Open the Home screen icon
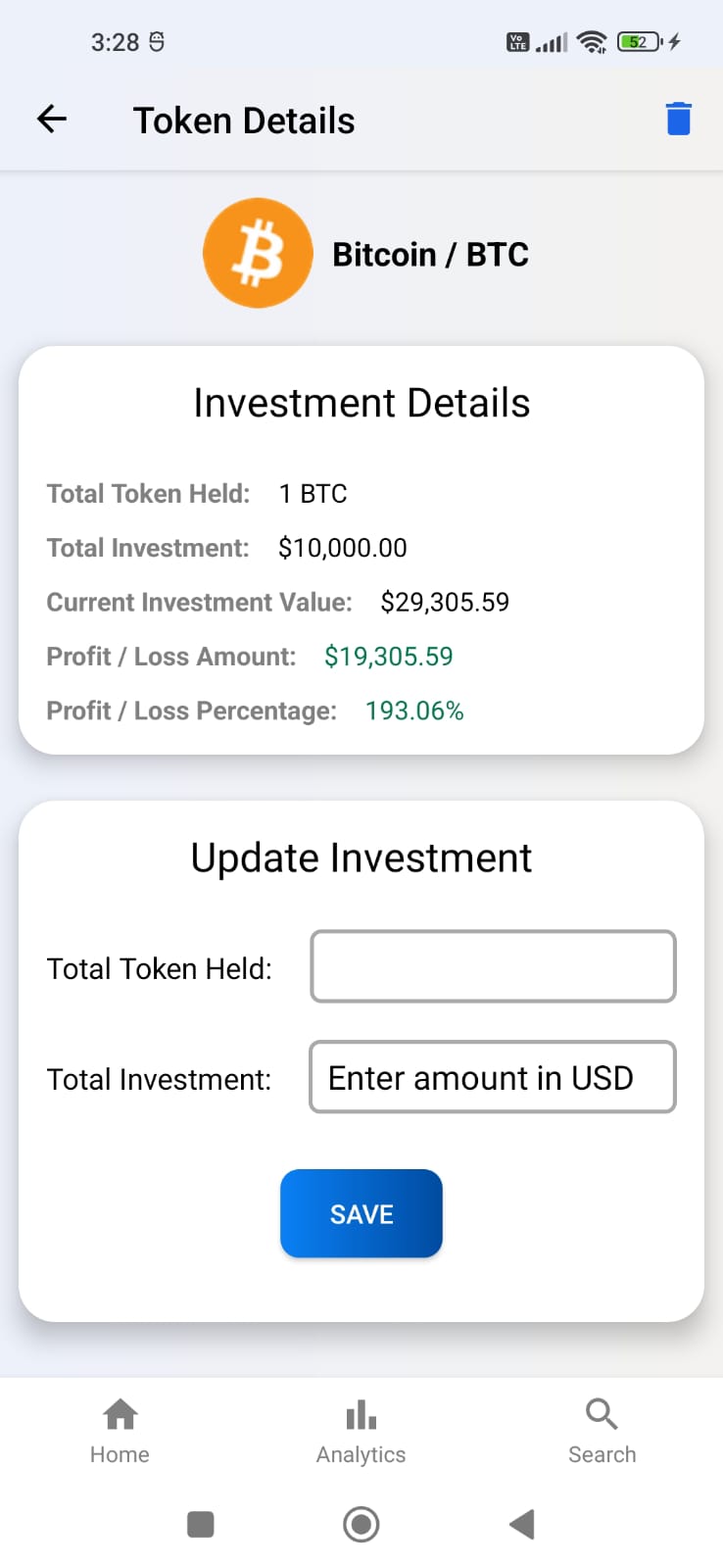Viewport: 723px width, 1568px height. coord(119,1414)
